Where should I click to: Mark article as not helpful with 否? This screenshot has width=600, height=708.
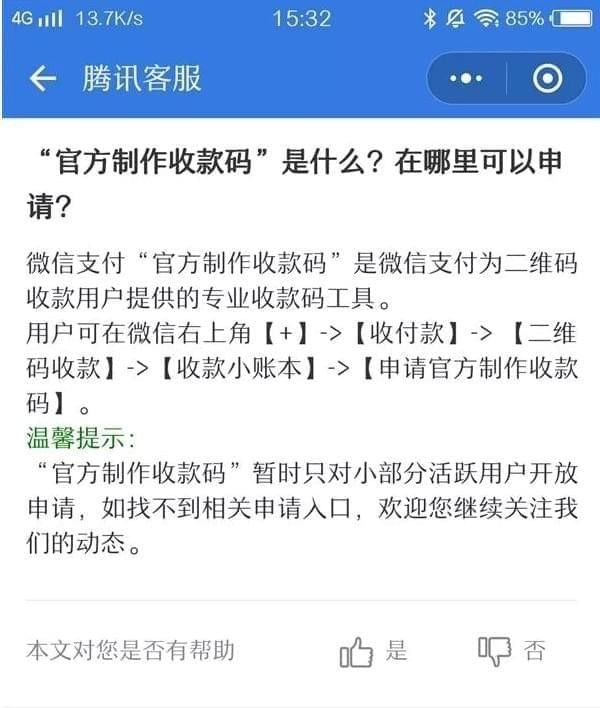[x=511, y=652]
